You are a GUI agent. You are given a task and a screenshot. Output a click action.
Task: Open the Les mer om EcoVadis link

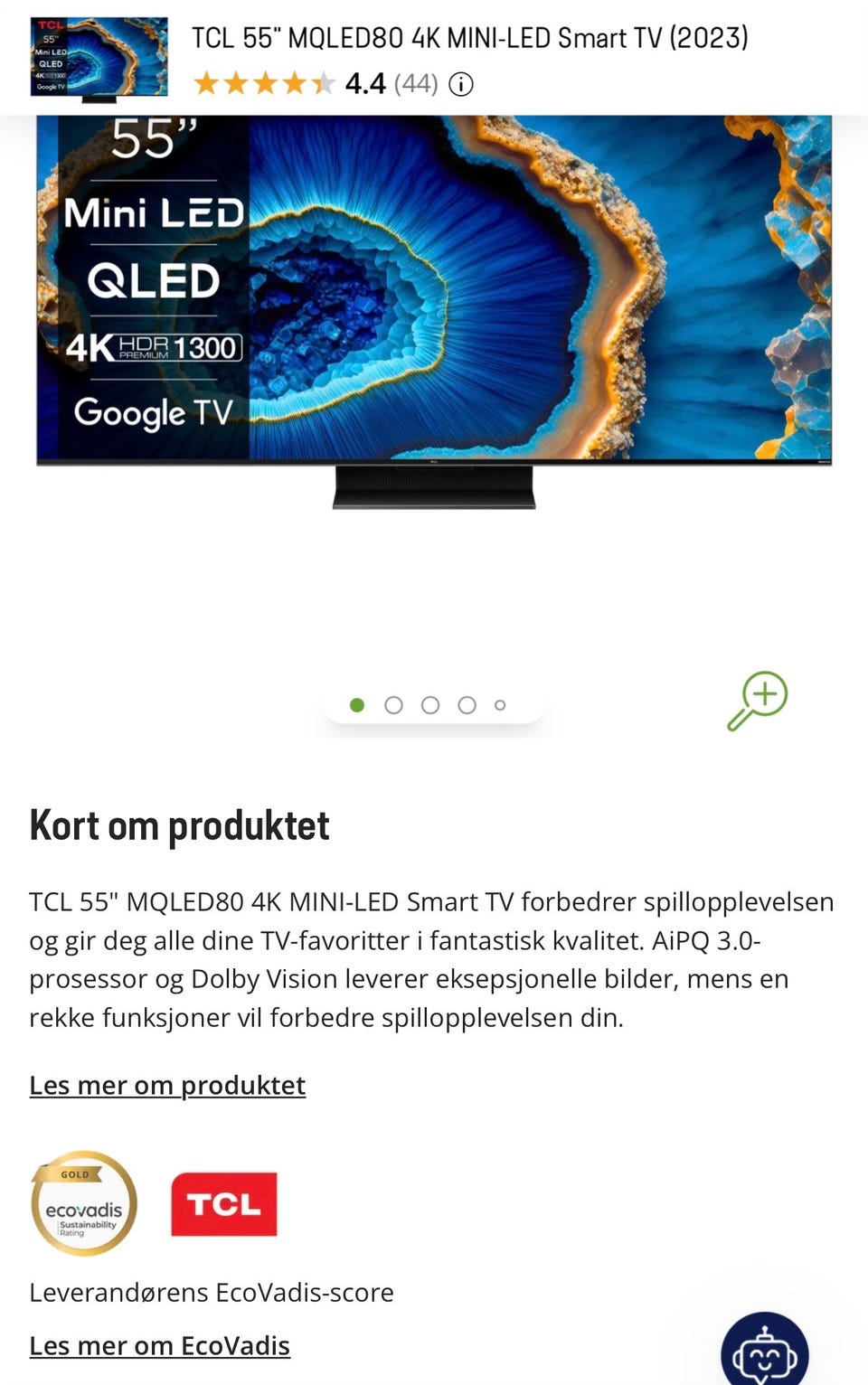coord(159,1345)
